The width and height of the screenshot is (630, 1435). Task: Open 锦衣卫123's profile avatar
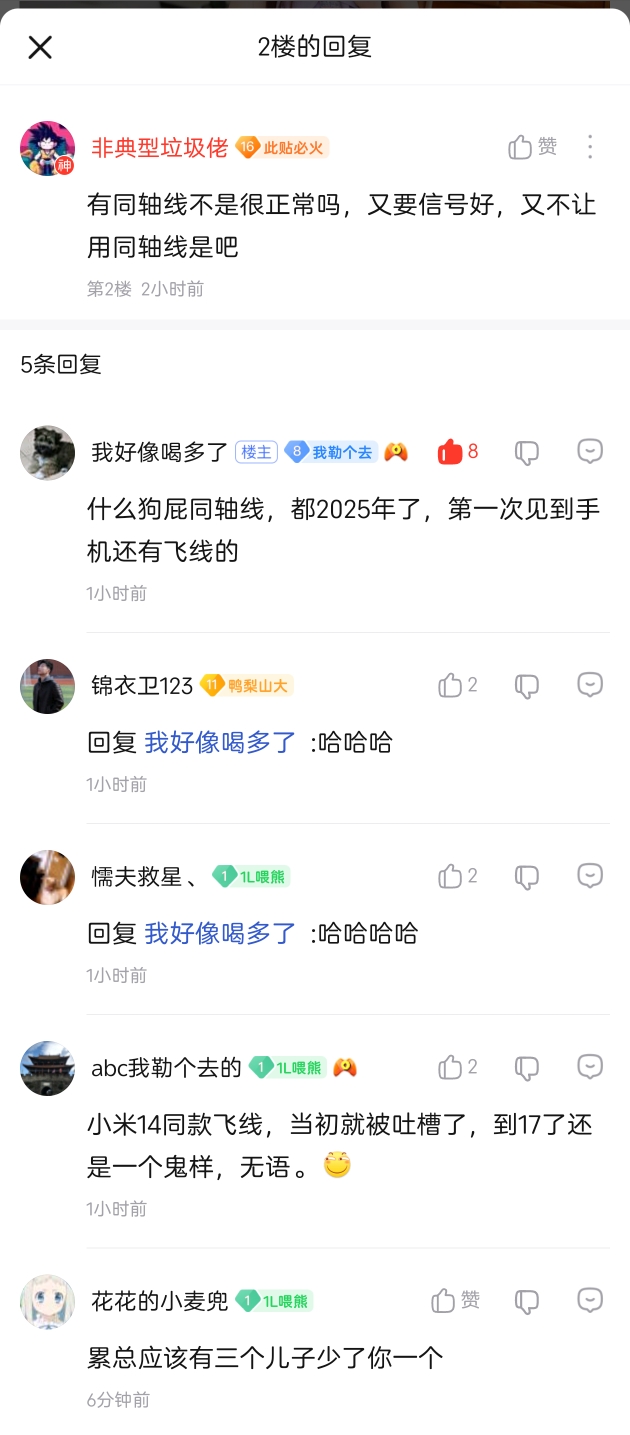[x=47, y=686]
